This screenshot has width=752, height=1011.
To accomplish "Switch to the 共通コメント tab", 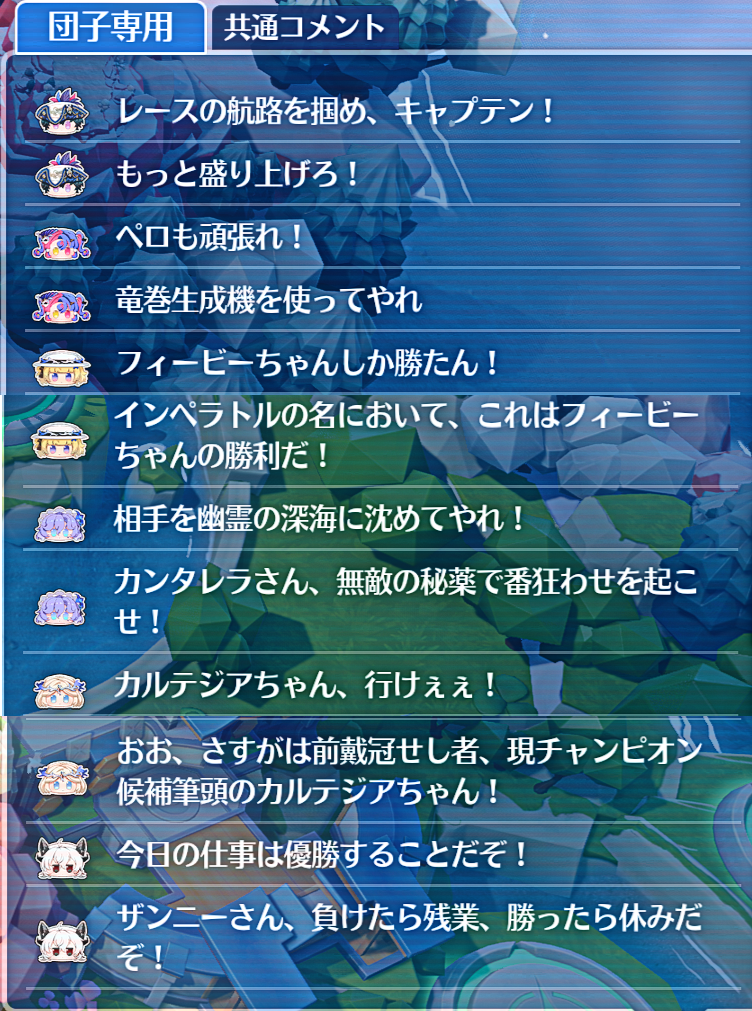I will [304, 27].
